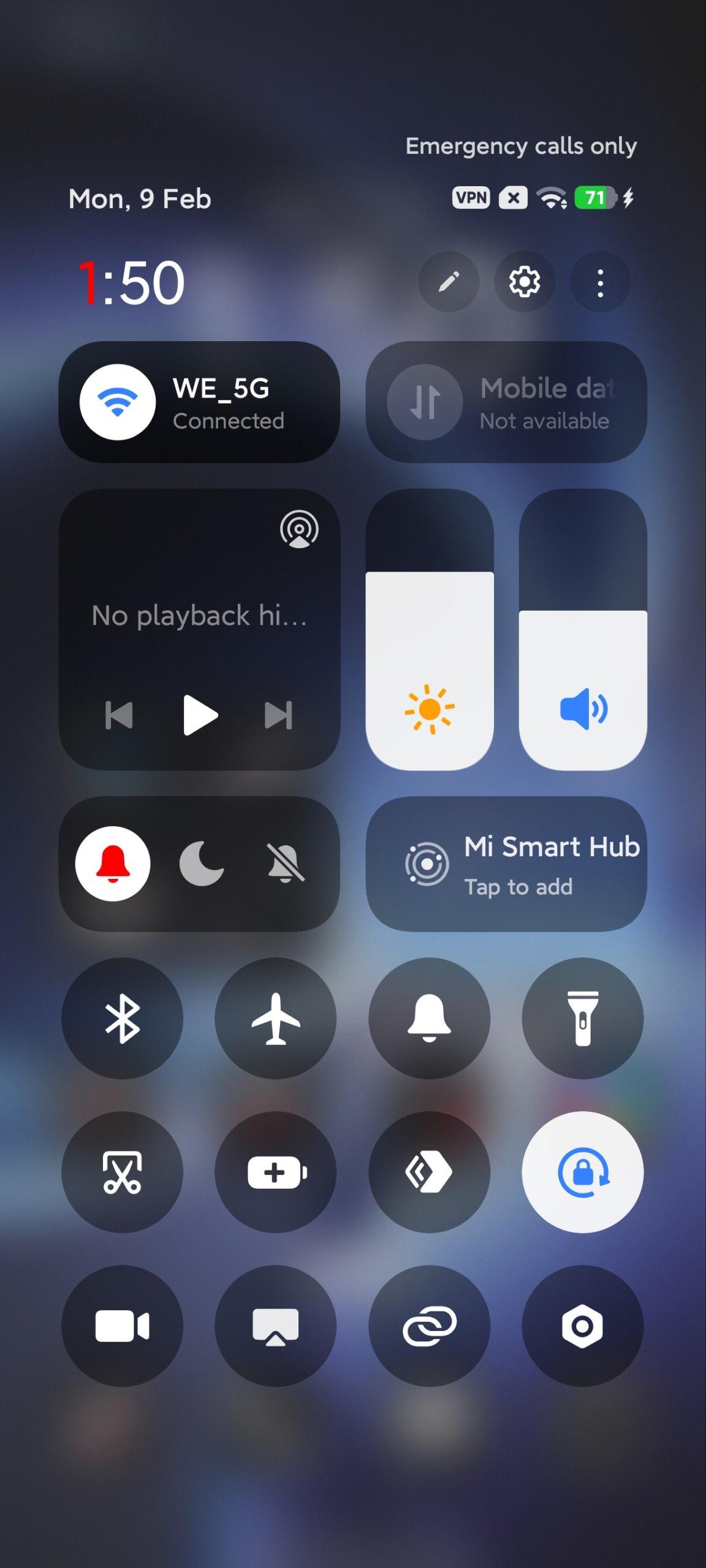Turn on Bluetooth

click(x=123, y=1018)
